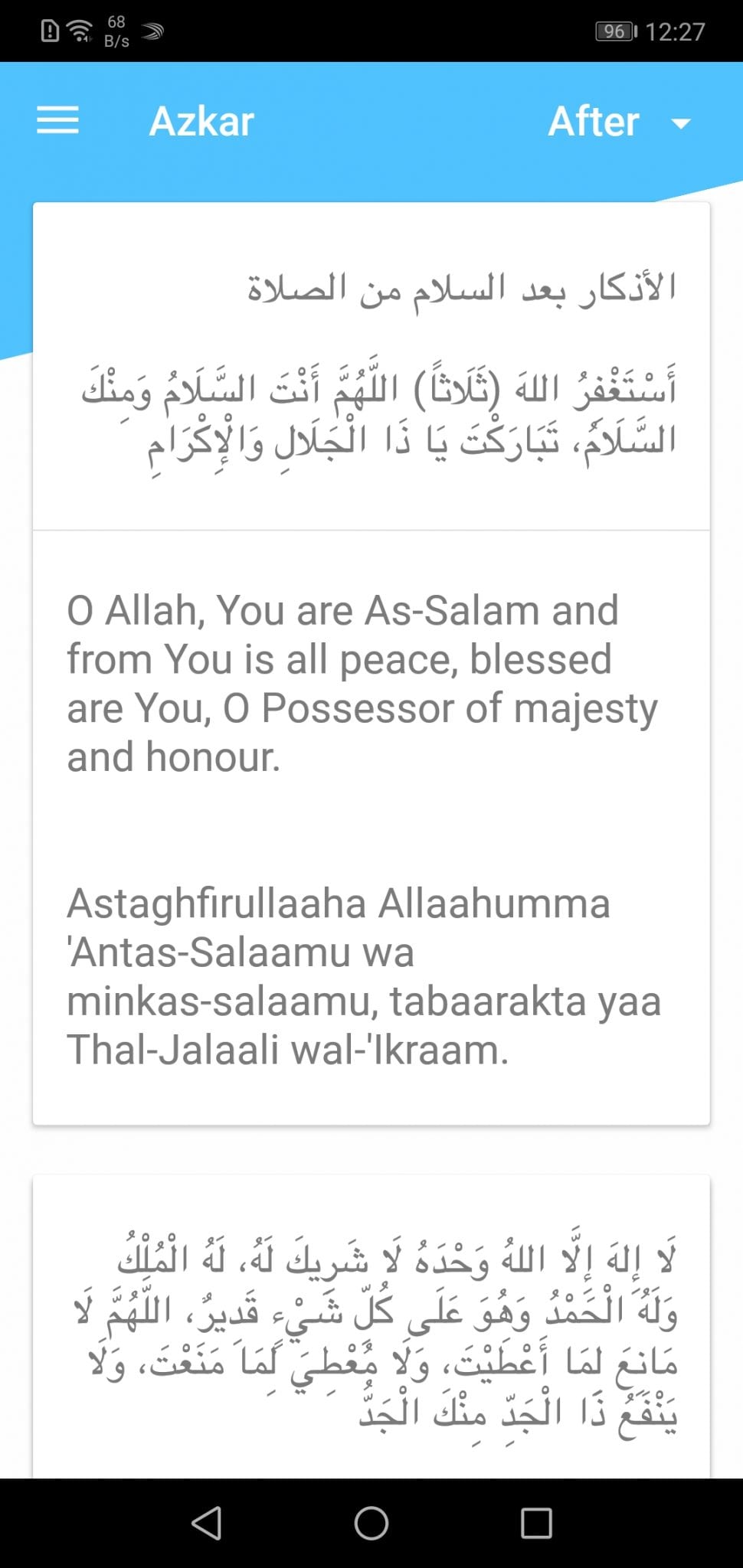Expand the After dropdown selector

620,122
